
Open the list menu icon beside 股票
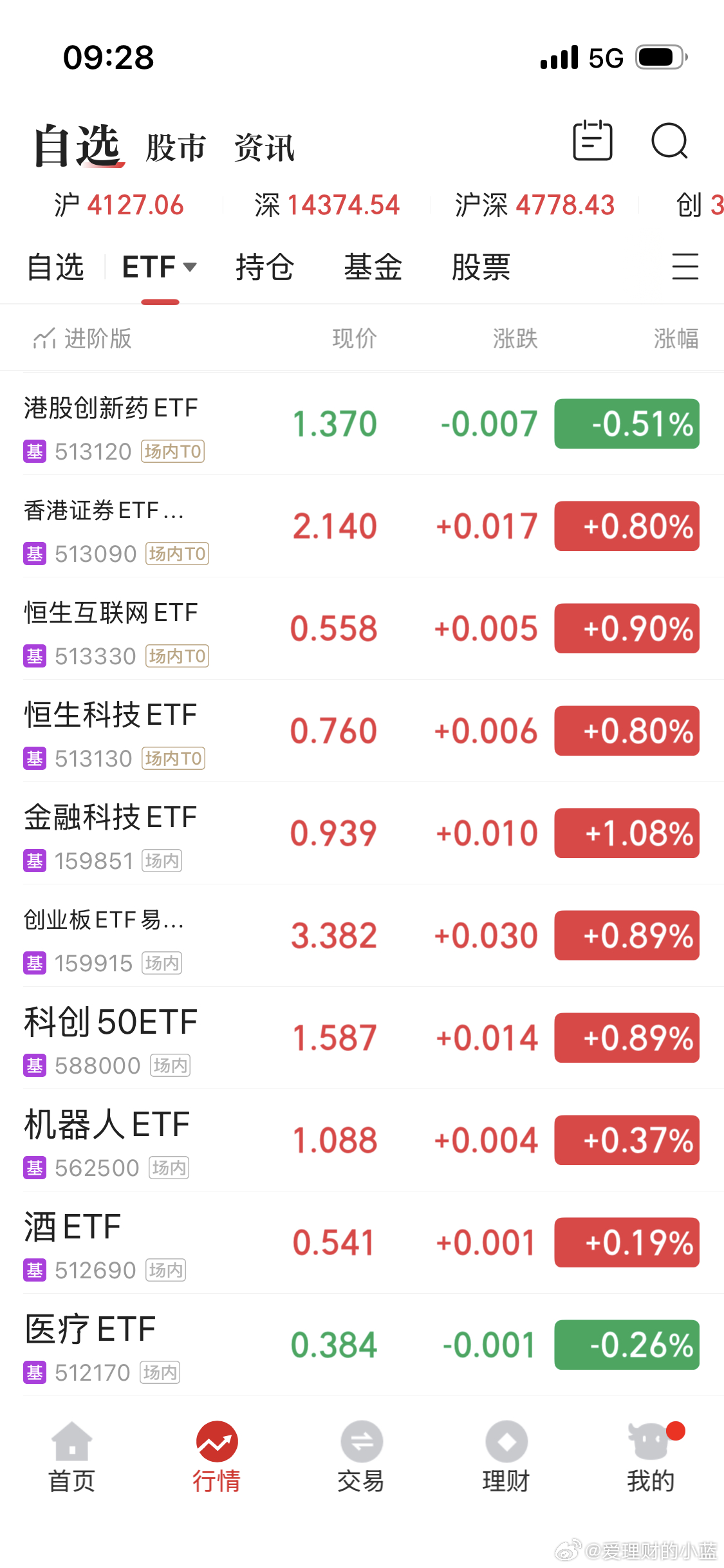[x=685, y=266]
